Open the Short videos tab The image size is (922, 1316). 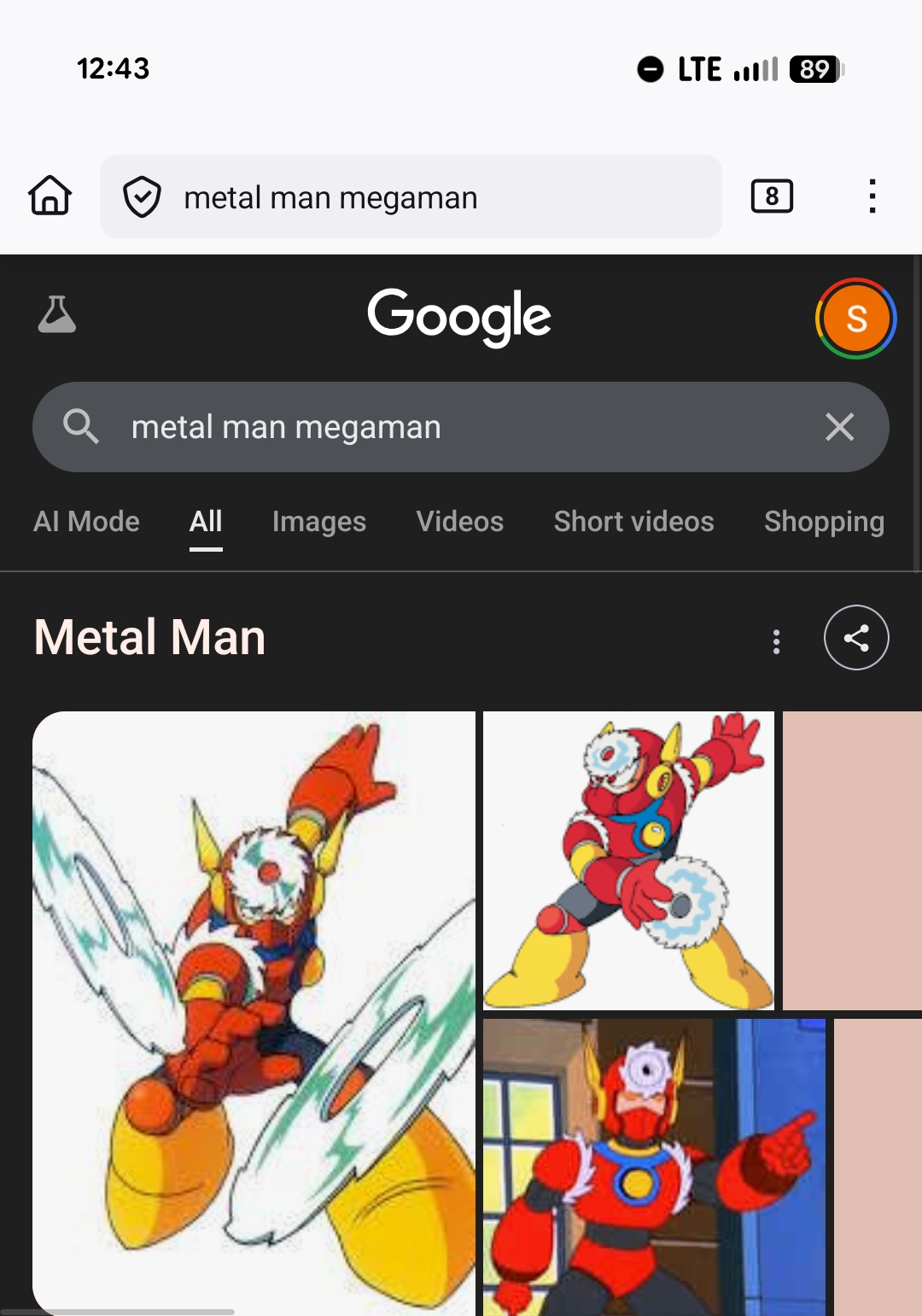pyautogui.click(x=633, y=522)
